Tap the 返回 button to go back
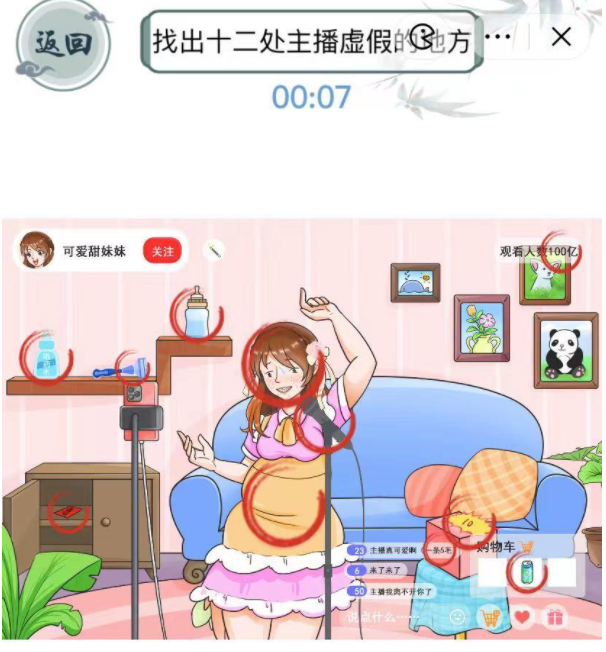Viewport: 606px width, 652px height. tap(64, 45)
